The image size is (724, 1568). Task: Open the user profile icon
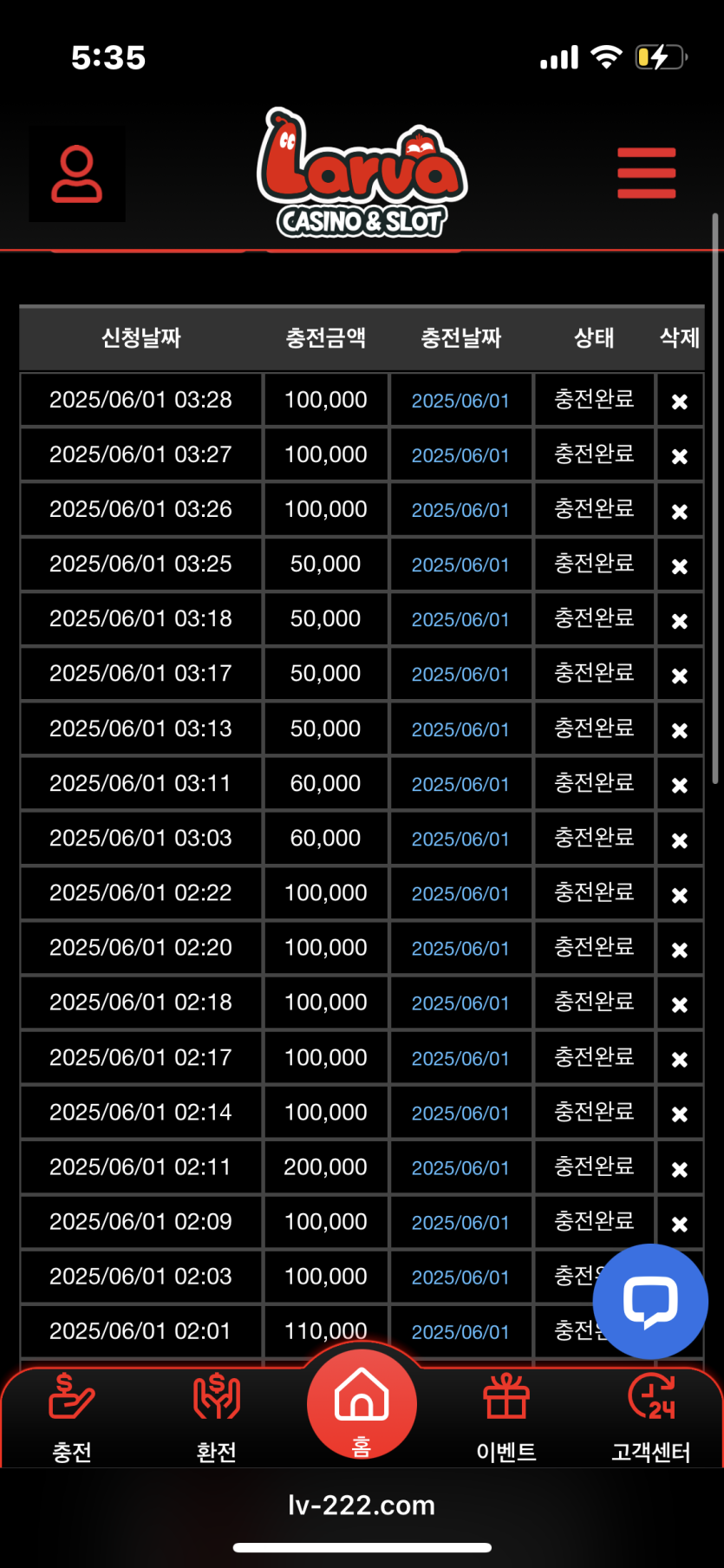[x=77, y=173]
